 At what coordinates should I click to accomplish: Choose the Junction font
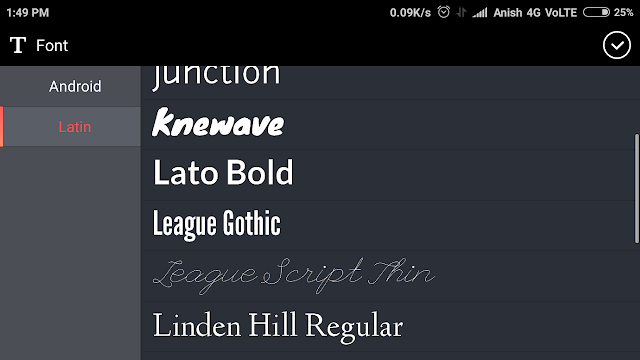point(390,82)
